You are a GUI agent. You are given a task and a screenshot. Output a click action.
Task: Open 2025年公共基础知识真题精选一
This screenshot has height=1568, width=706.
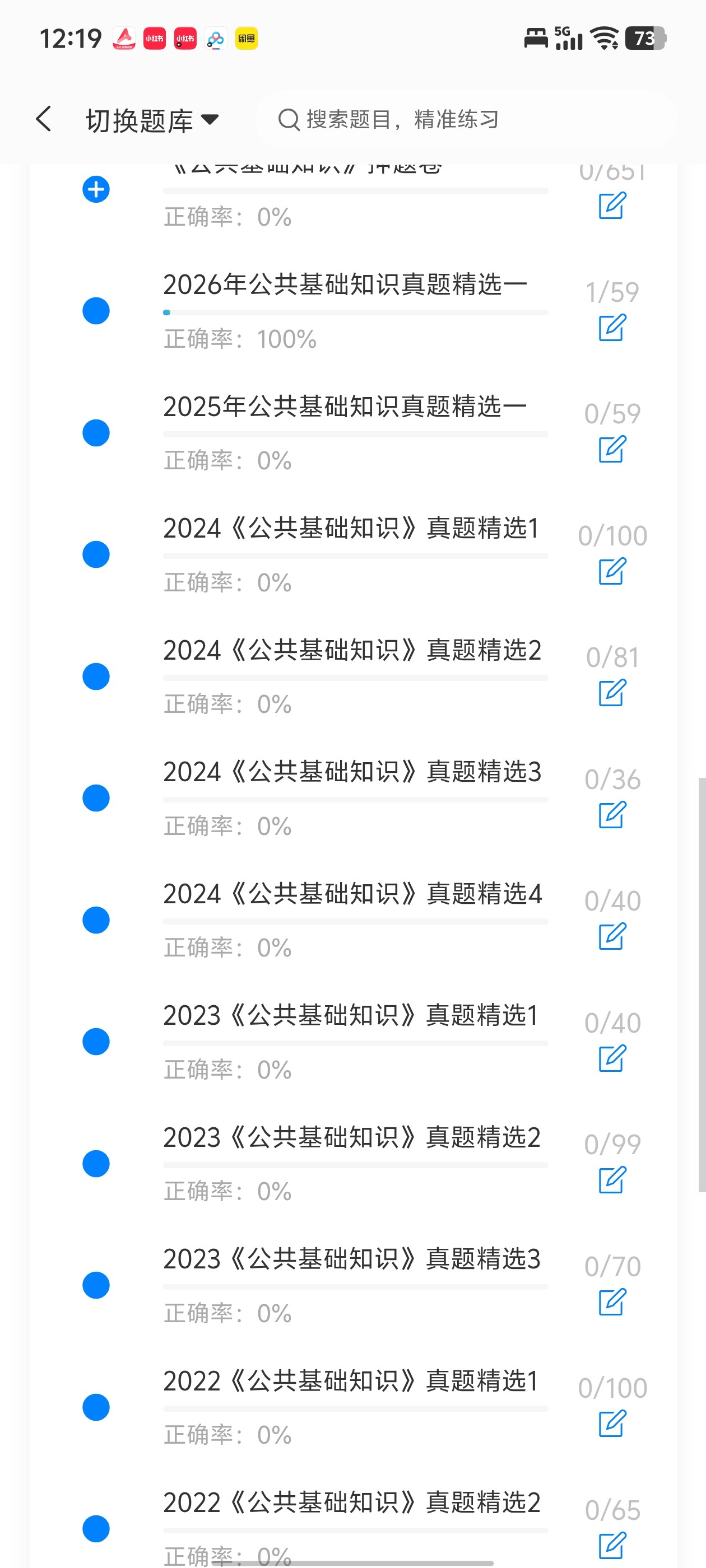tap(345, 406)
